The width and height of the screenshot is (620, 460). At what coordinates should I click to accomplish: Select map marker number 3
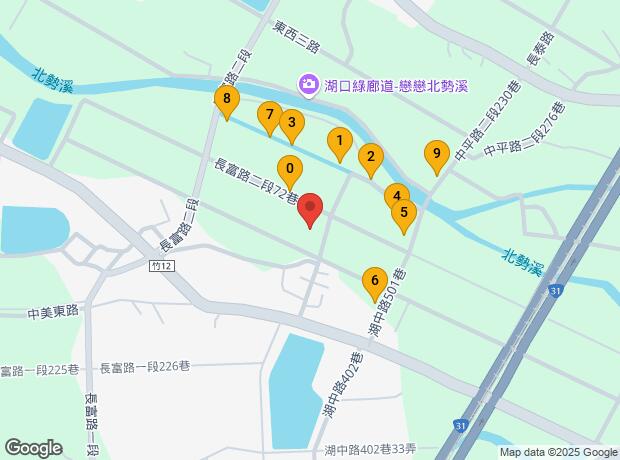point(291,124)
